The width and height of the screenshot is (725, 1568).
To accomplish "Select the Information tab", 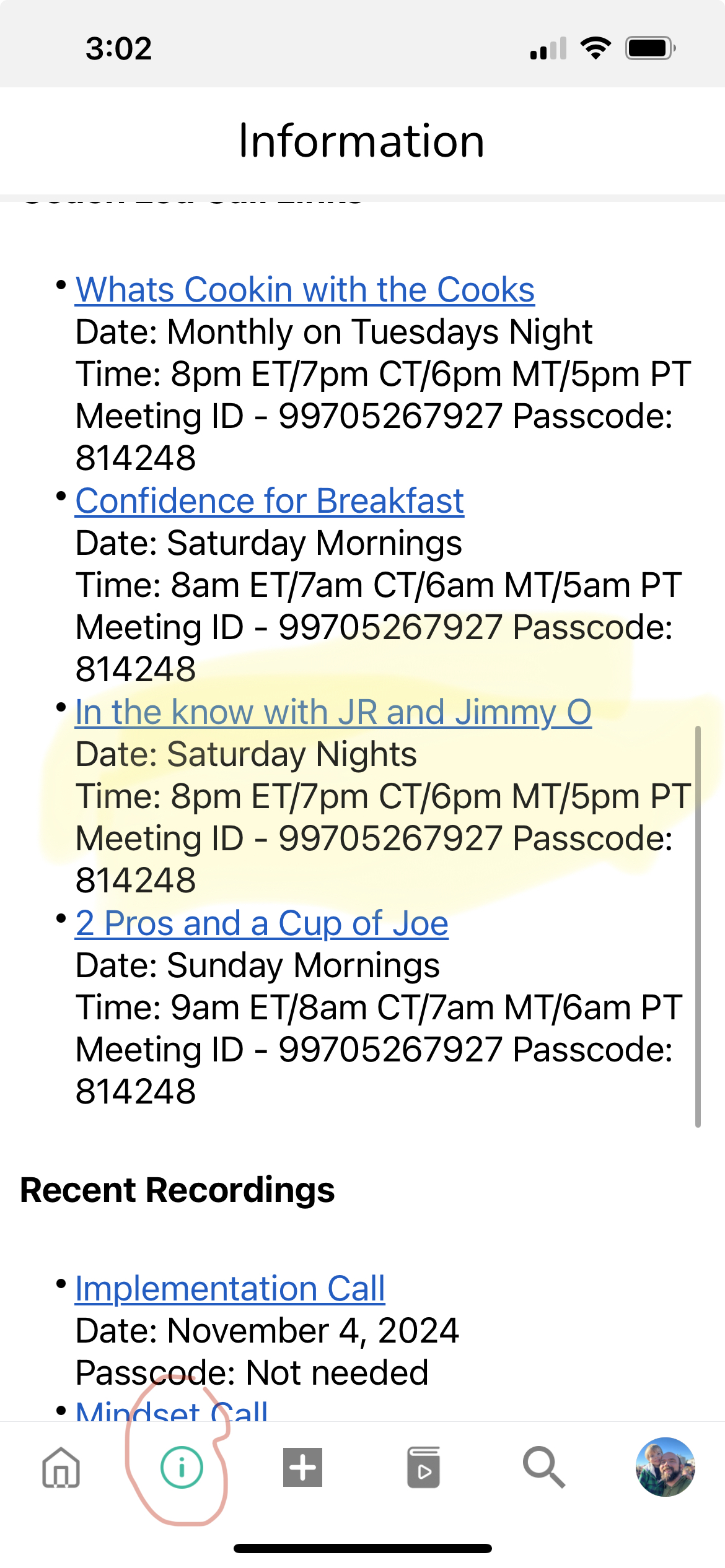I will 182,1467.
